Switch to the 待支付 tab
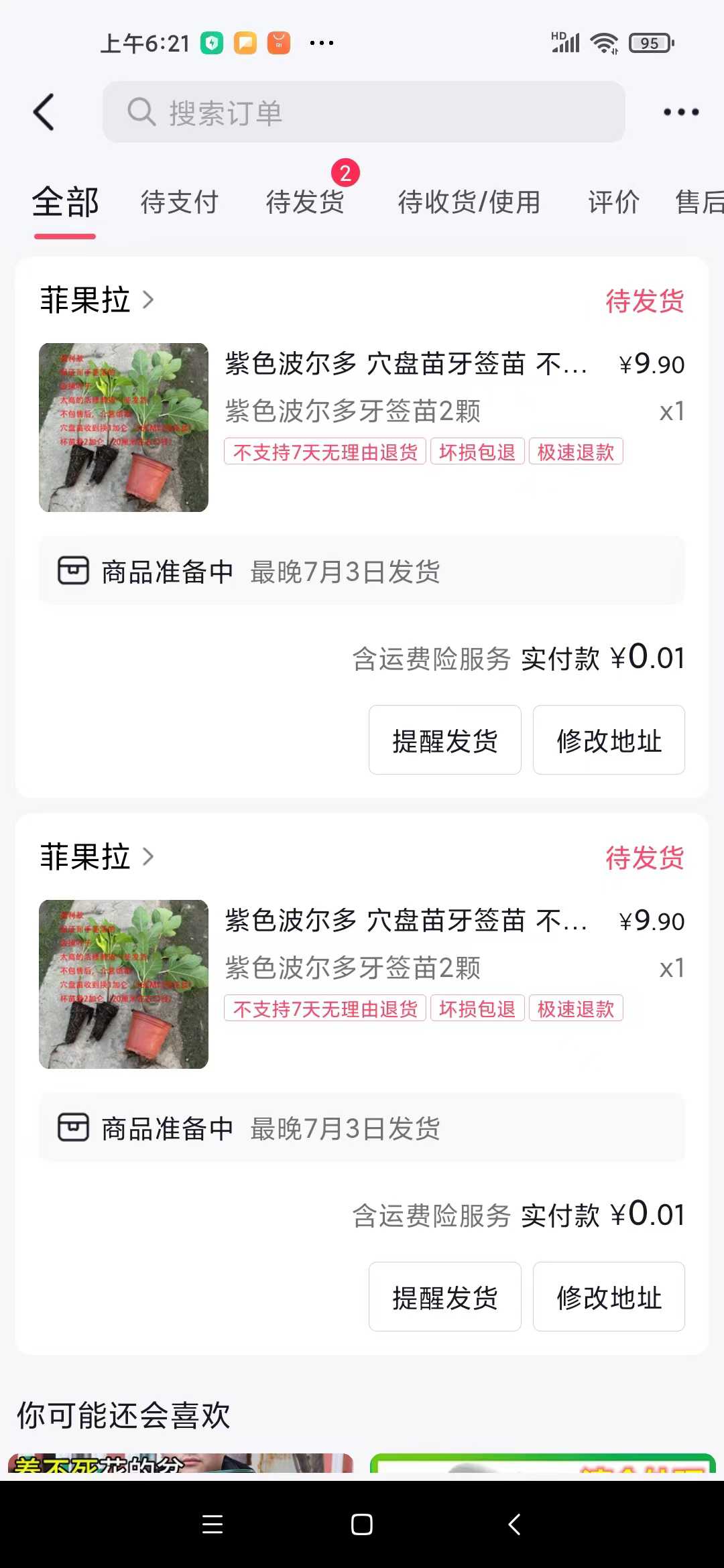Image resolution: width=724 pixels, height=1568 pixels. [179, 202]
